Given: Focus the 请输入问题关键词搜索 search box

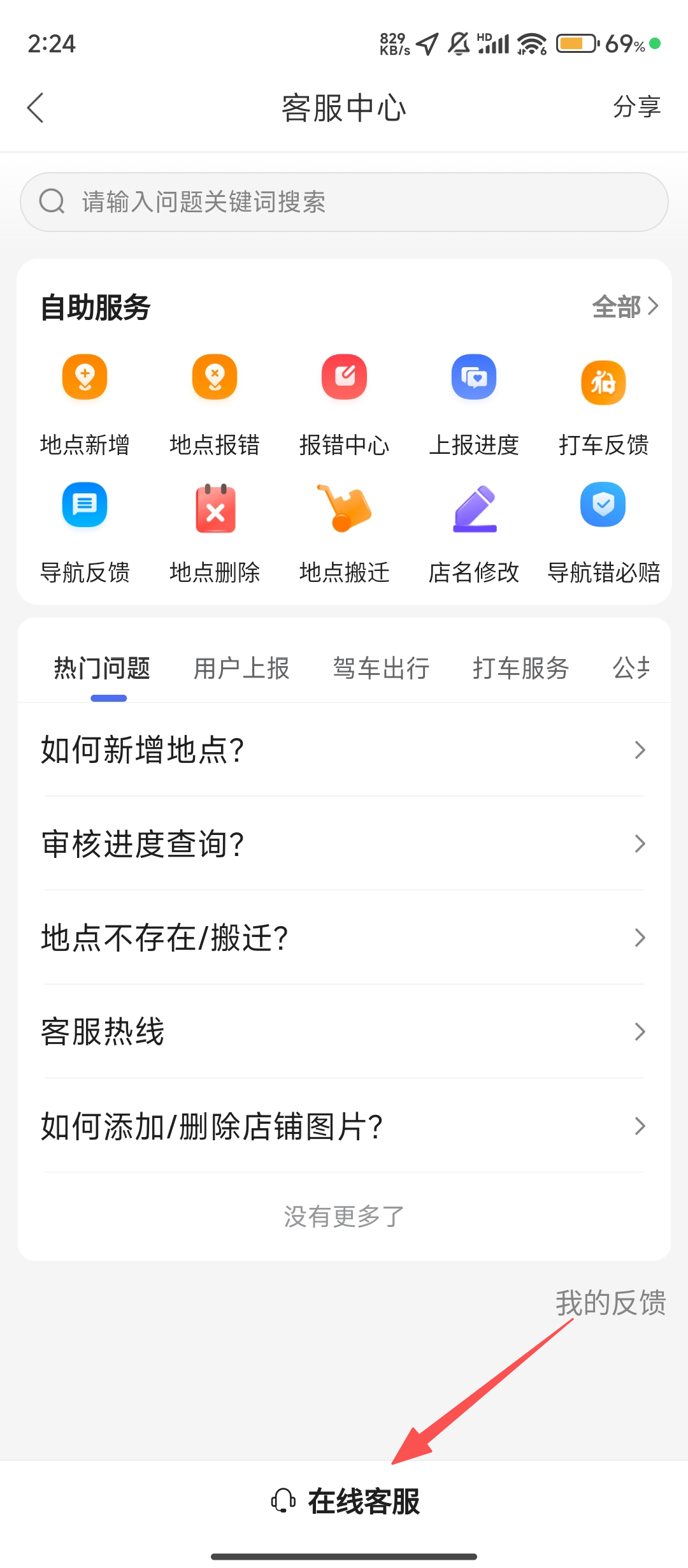Looking at the screenshot, I should [x=344, y=202].
